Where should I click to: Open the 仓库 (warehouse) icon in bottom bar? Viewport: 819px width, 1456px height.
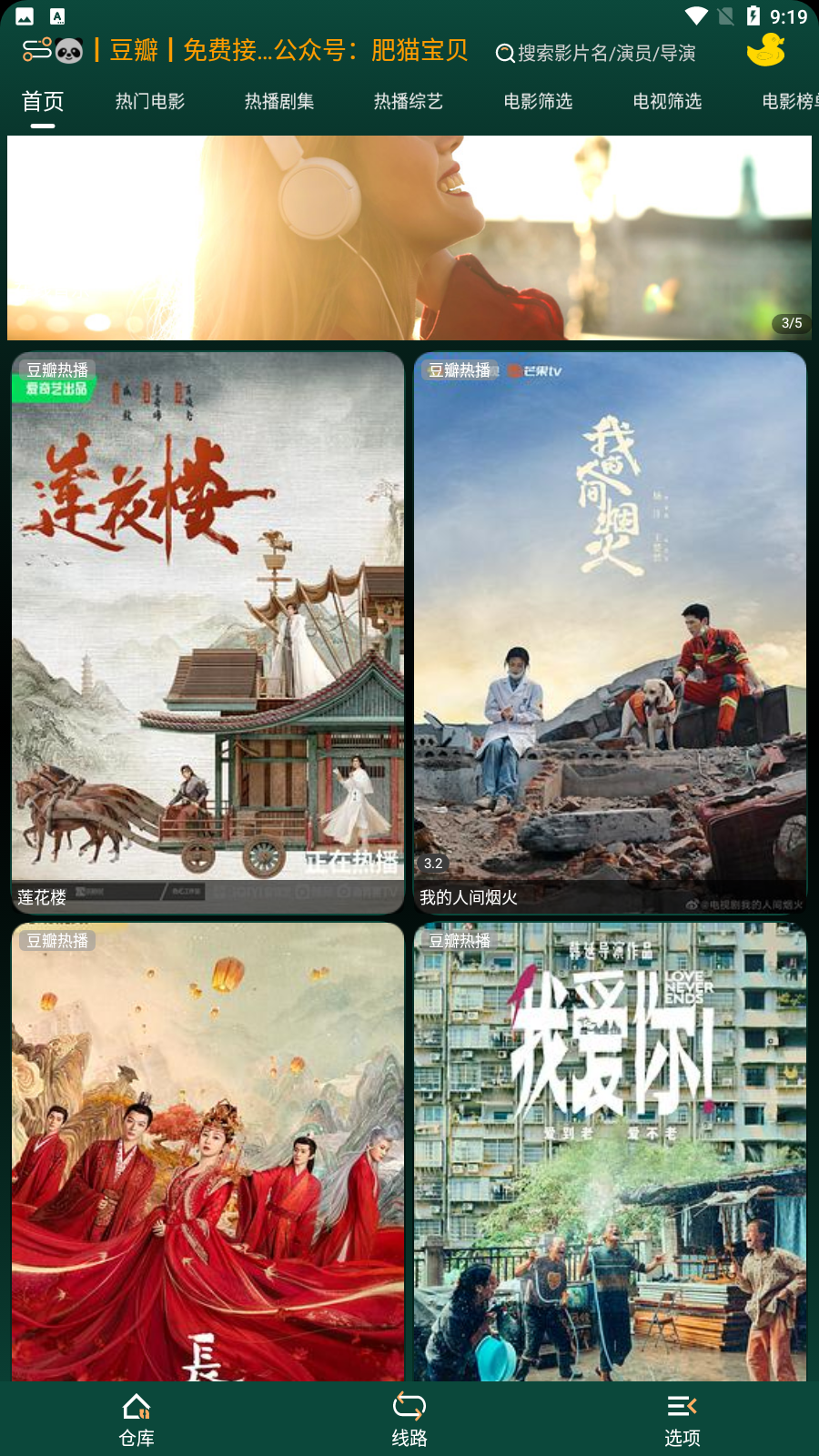point(136,1418)
